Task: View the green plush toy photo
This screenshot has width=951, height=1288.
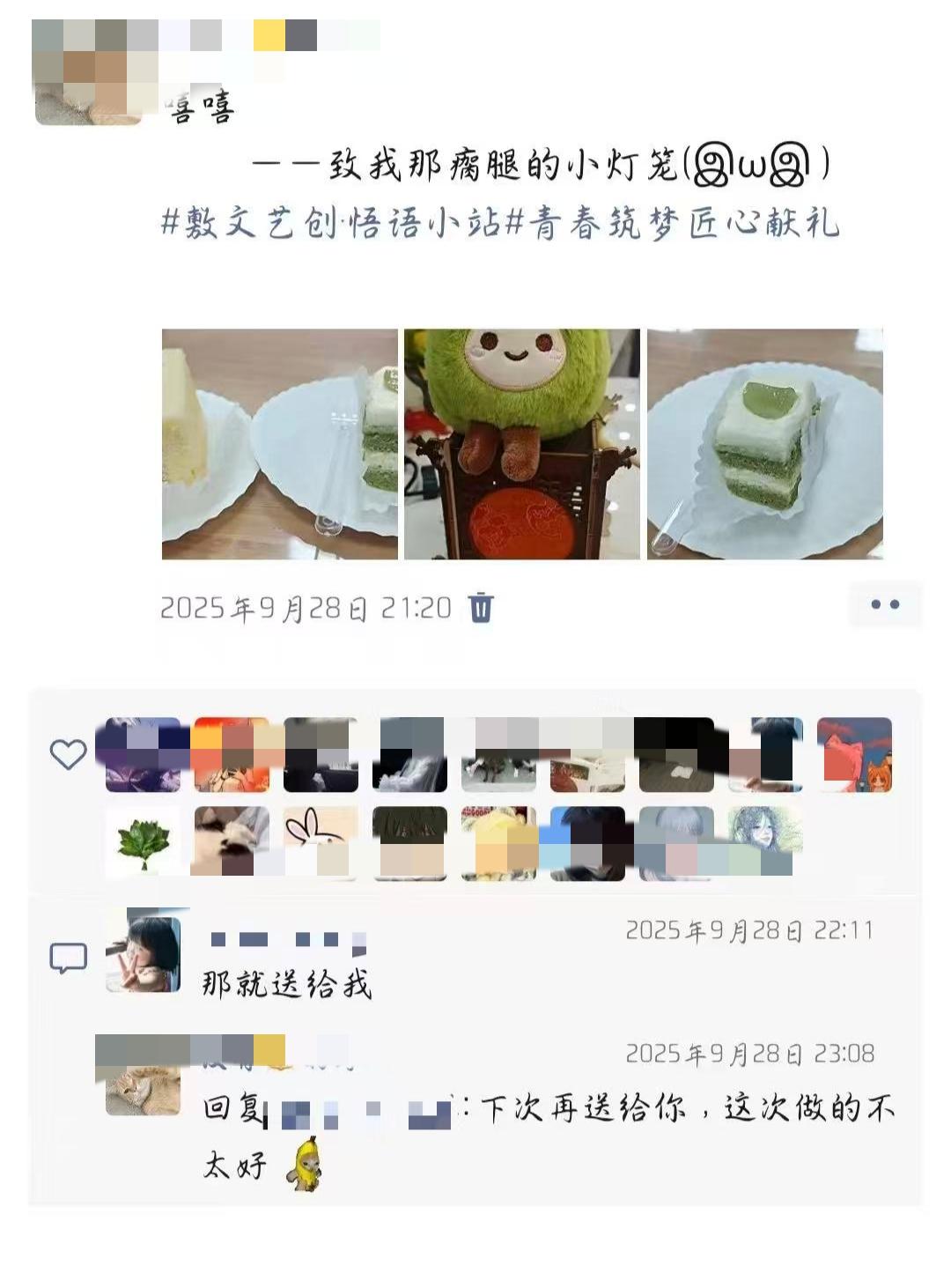Action: (x=522, y=444)
